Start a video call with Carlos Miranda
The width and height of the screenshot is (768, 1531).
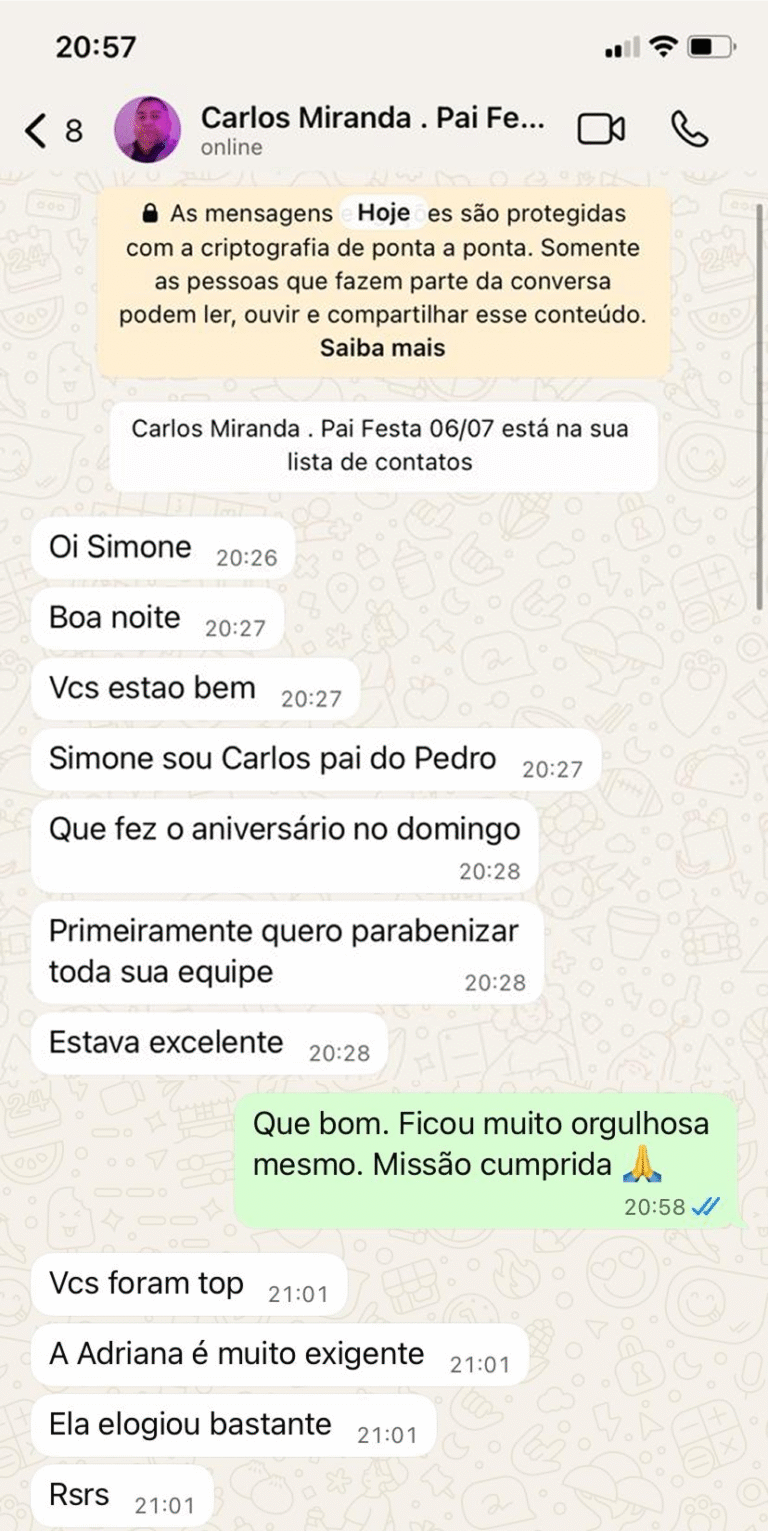(x=601, y=130)
